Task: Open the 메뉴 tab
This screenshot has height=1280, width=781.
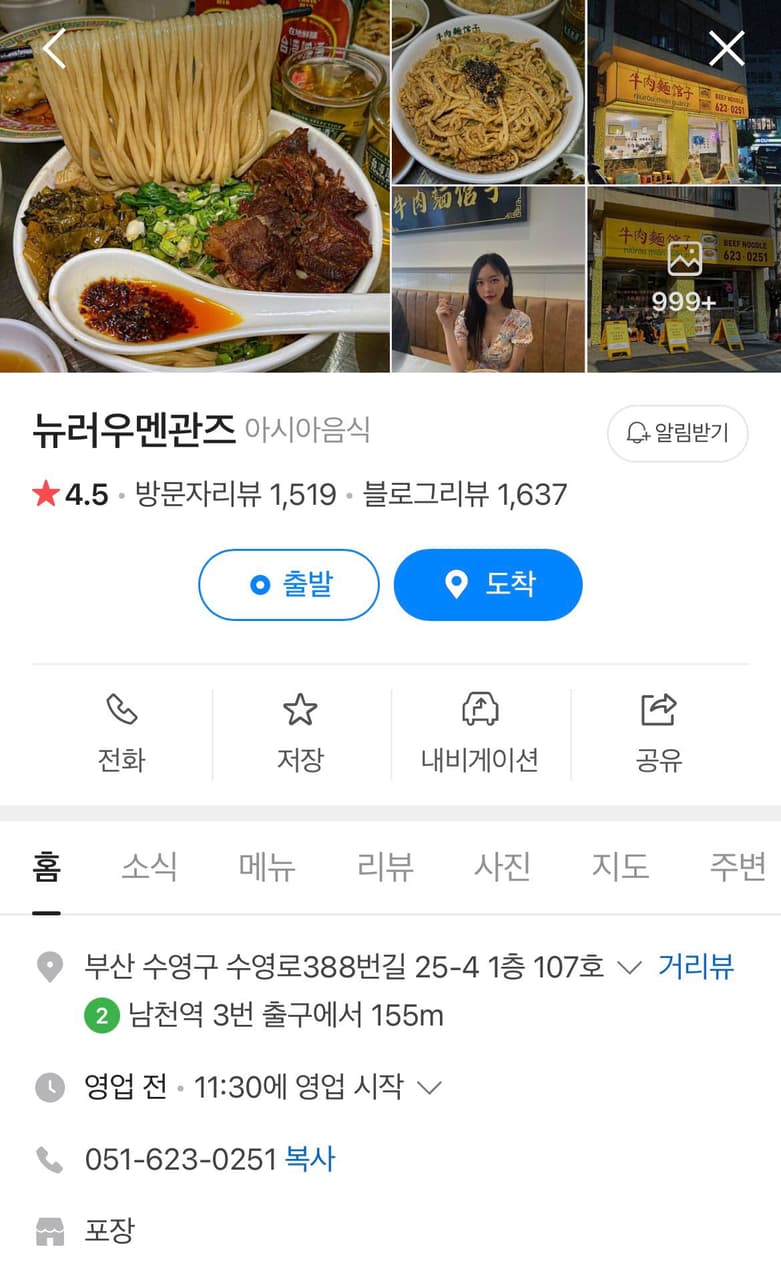Action: point(267,866)
